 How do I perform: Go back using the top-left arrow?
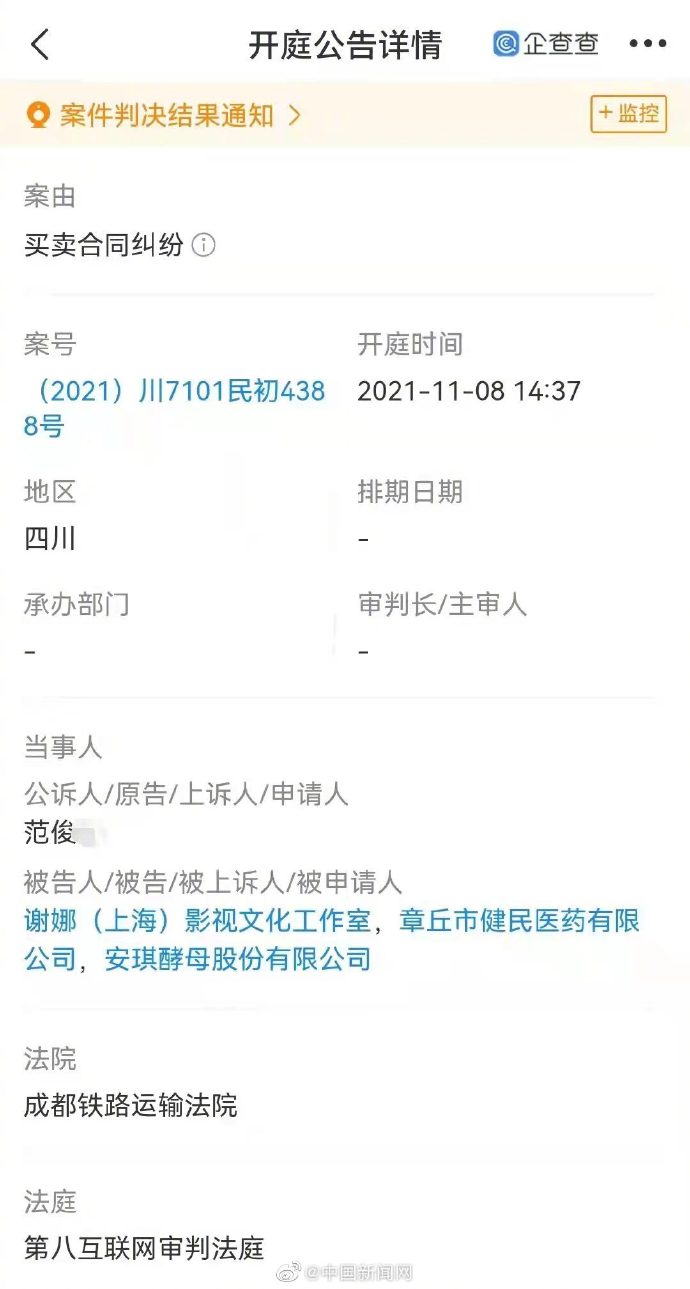tap(40, 44)
